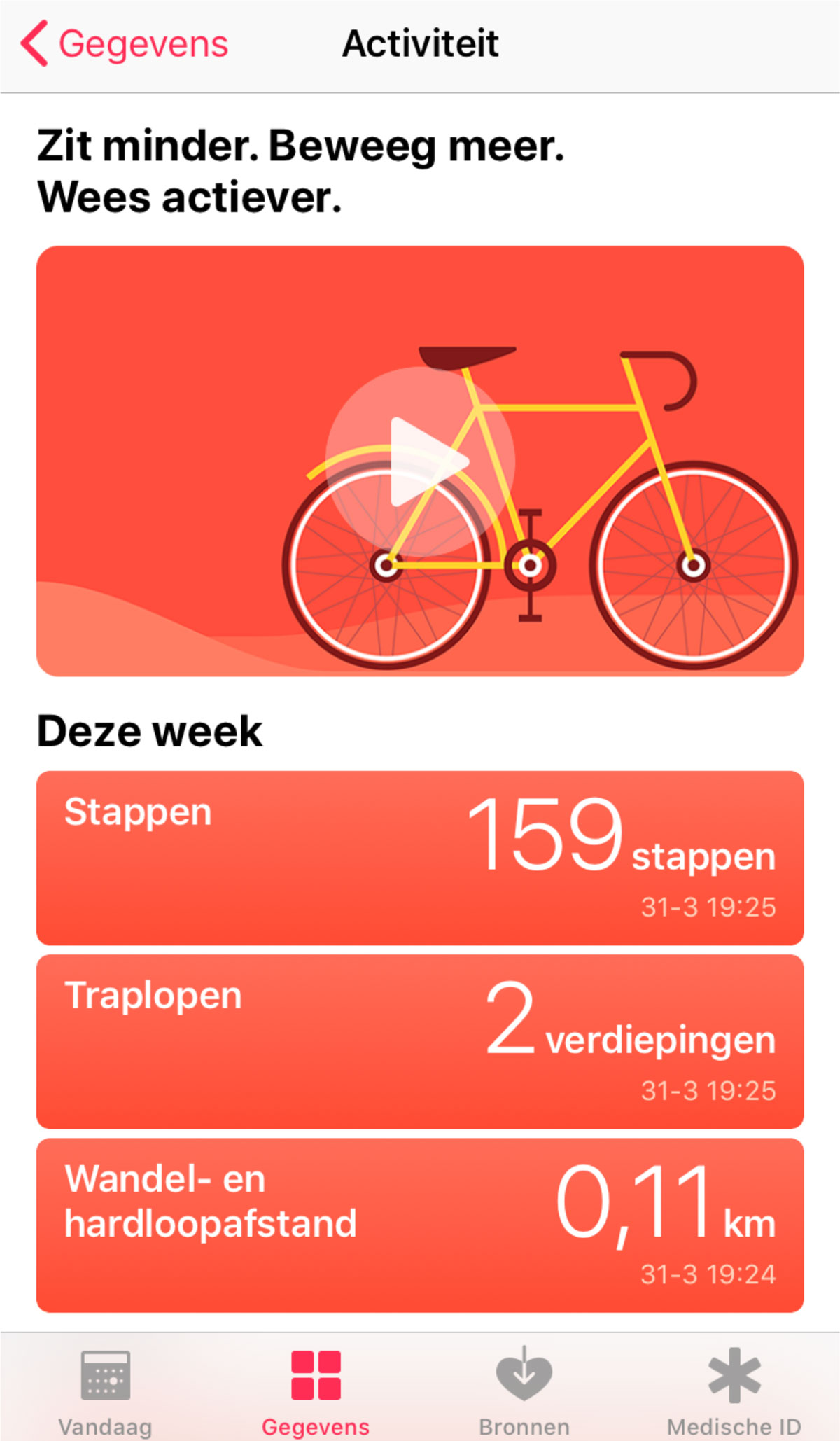Viewport: 840px width, 1441px height.
Task: Open the Traplopen card
Action: click(420, 1041)
